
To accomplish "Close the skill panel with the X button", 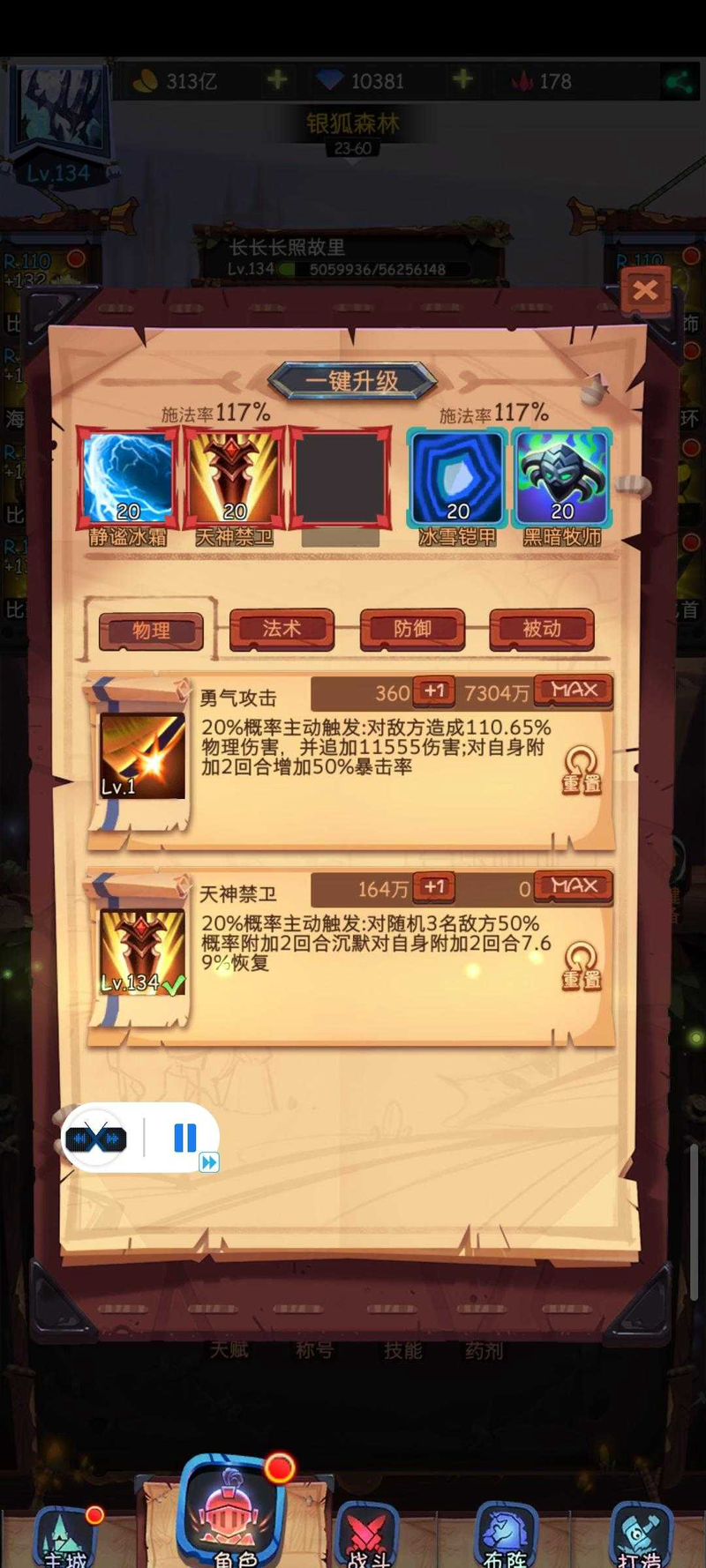I will tap(645, 290).
